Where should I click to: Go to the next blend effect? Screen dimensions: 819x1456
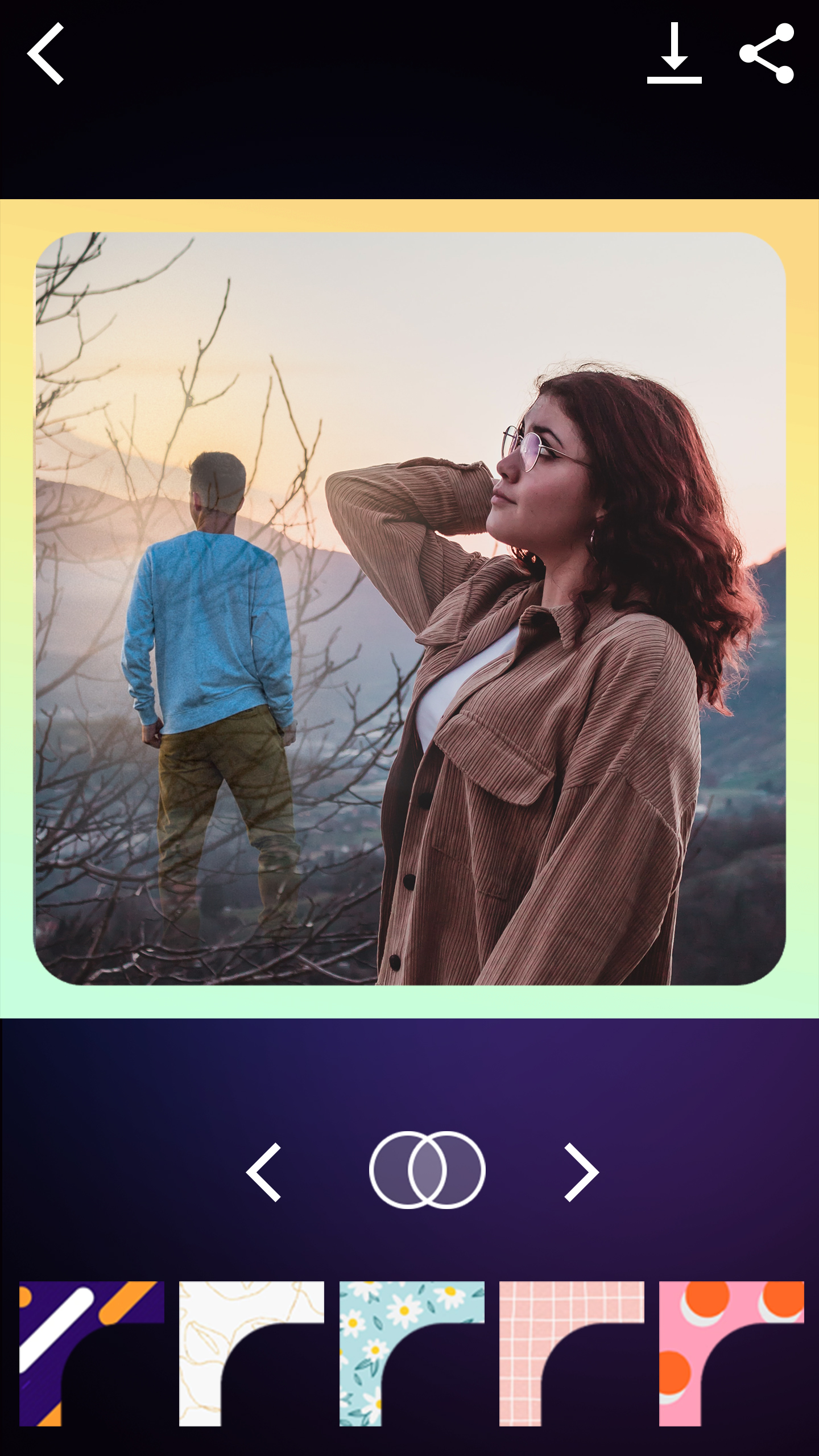coord(581,1172)
